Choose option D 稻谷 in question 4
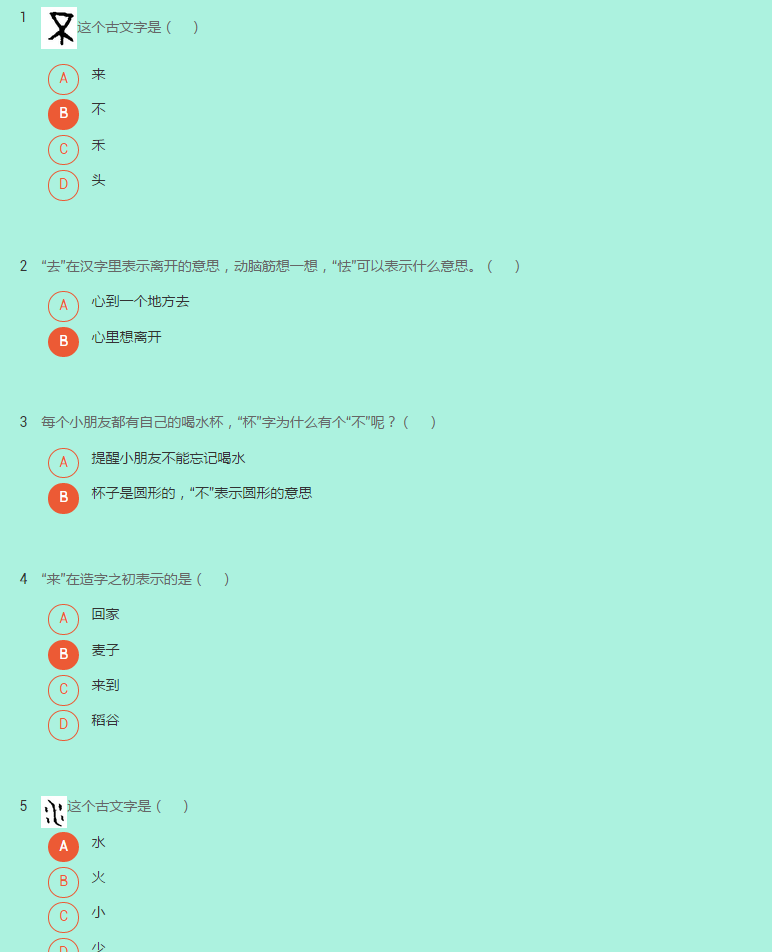Image resolution: width=772 pixels, height=952 pixels. [x=63, y=725]
